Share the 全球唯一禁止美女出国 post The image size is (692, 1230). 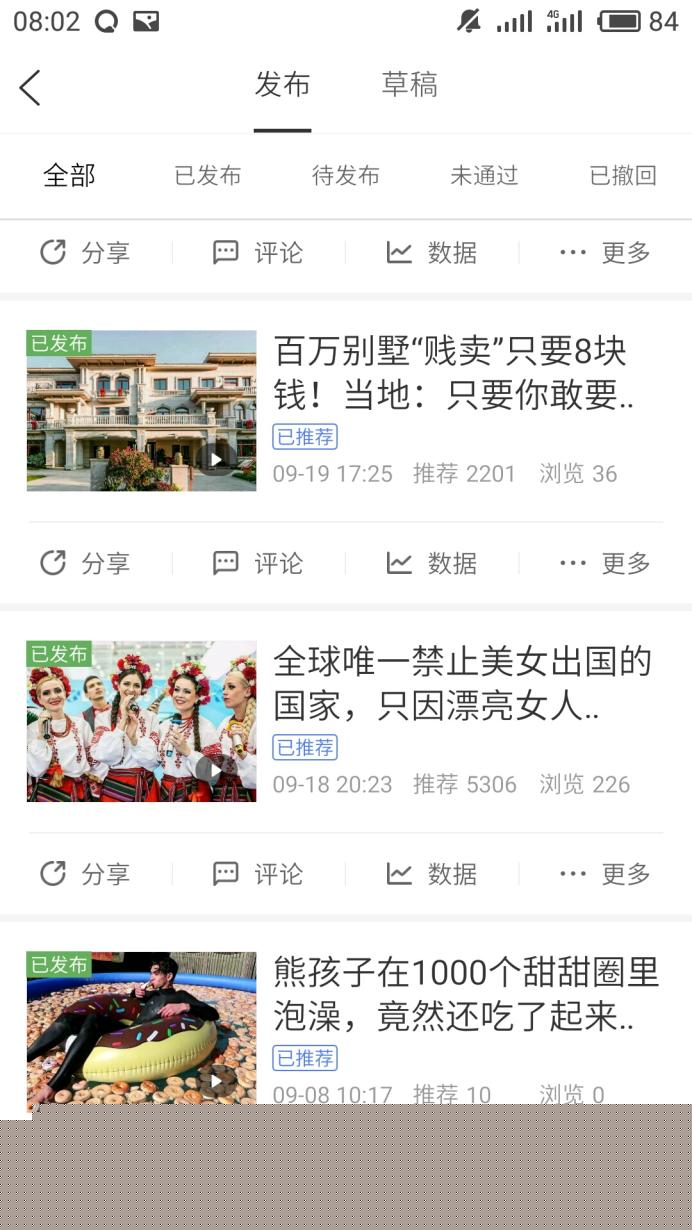click(x=86, y=874)
